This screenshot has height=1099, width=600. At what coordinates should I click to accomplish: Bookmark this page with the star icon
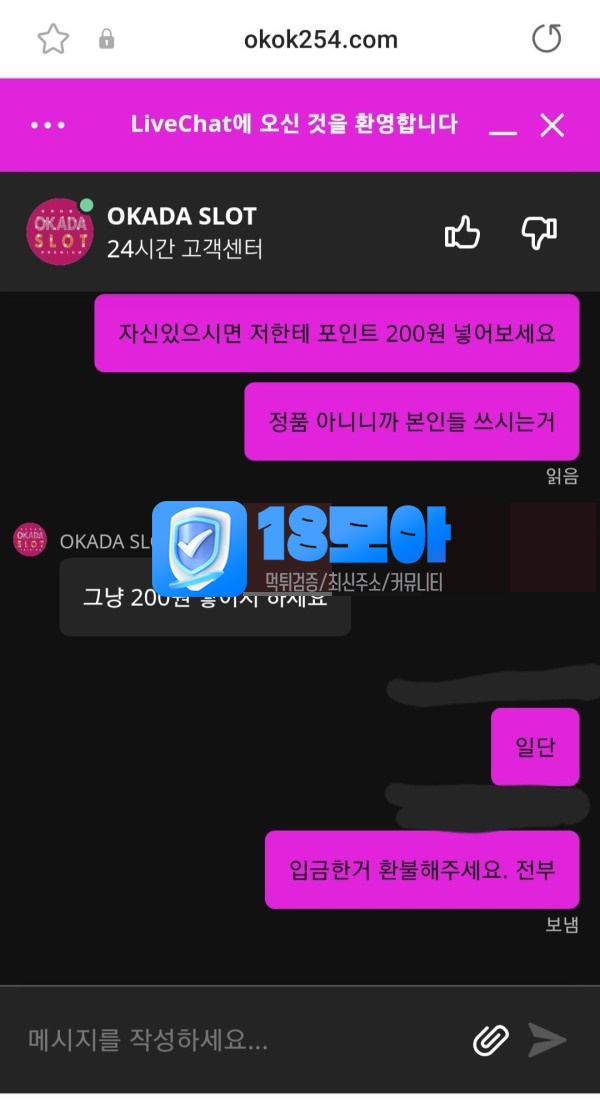(x=52, y=39)
